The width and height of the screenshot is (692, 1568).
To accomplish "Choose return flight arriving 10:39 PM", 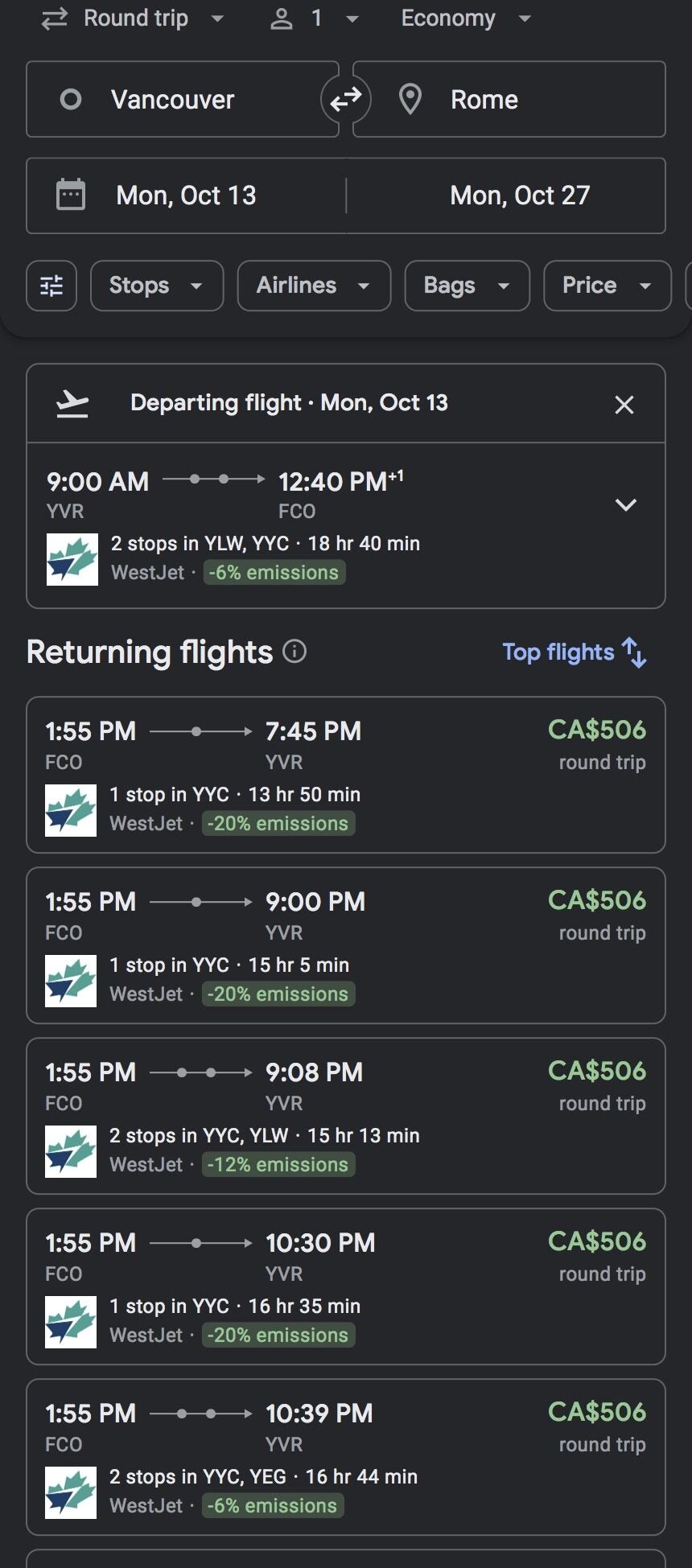I will (x=346, y=1458).
